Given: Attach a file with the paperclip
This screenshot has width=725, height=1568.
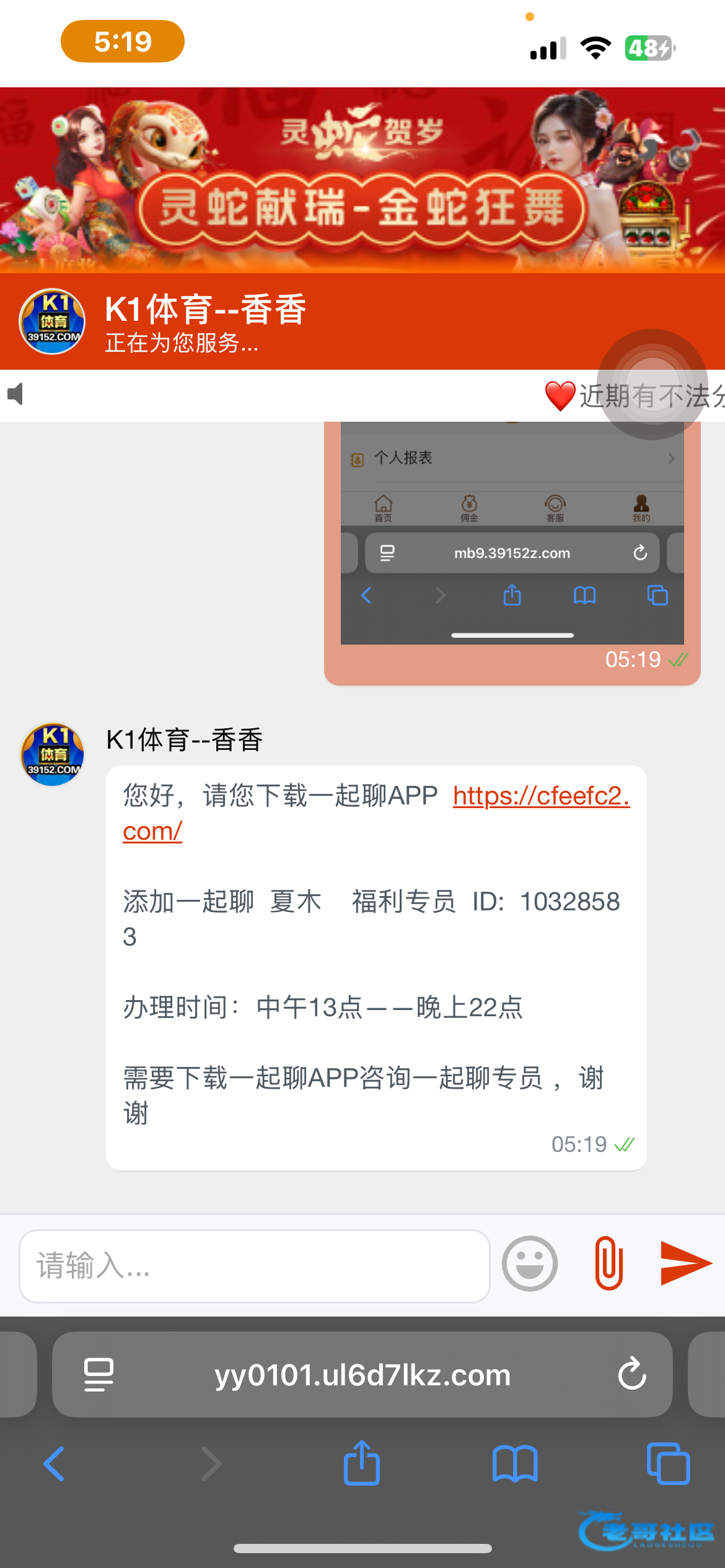Looking at the screenshot, I should 609,1263.
